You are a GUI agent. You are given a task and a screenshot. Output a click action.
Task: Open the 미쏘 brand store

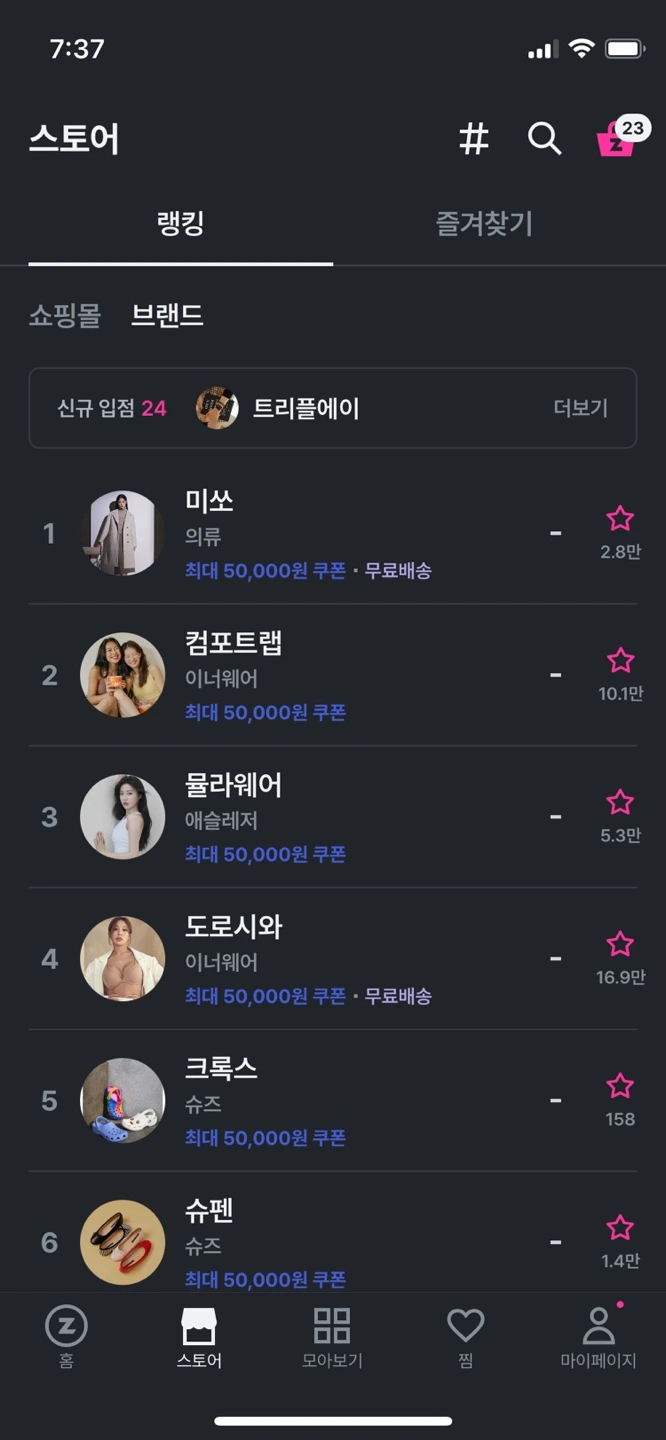point(300,534)
